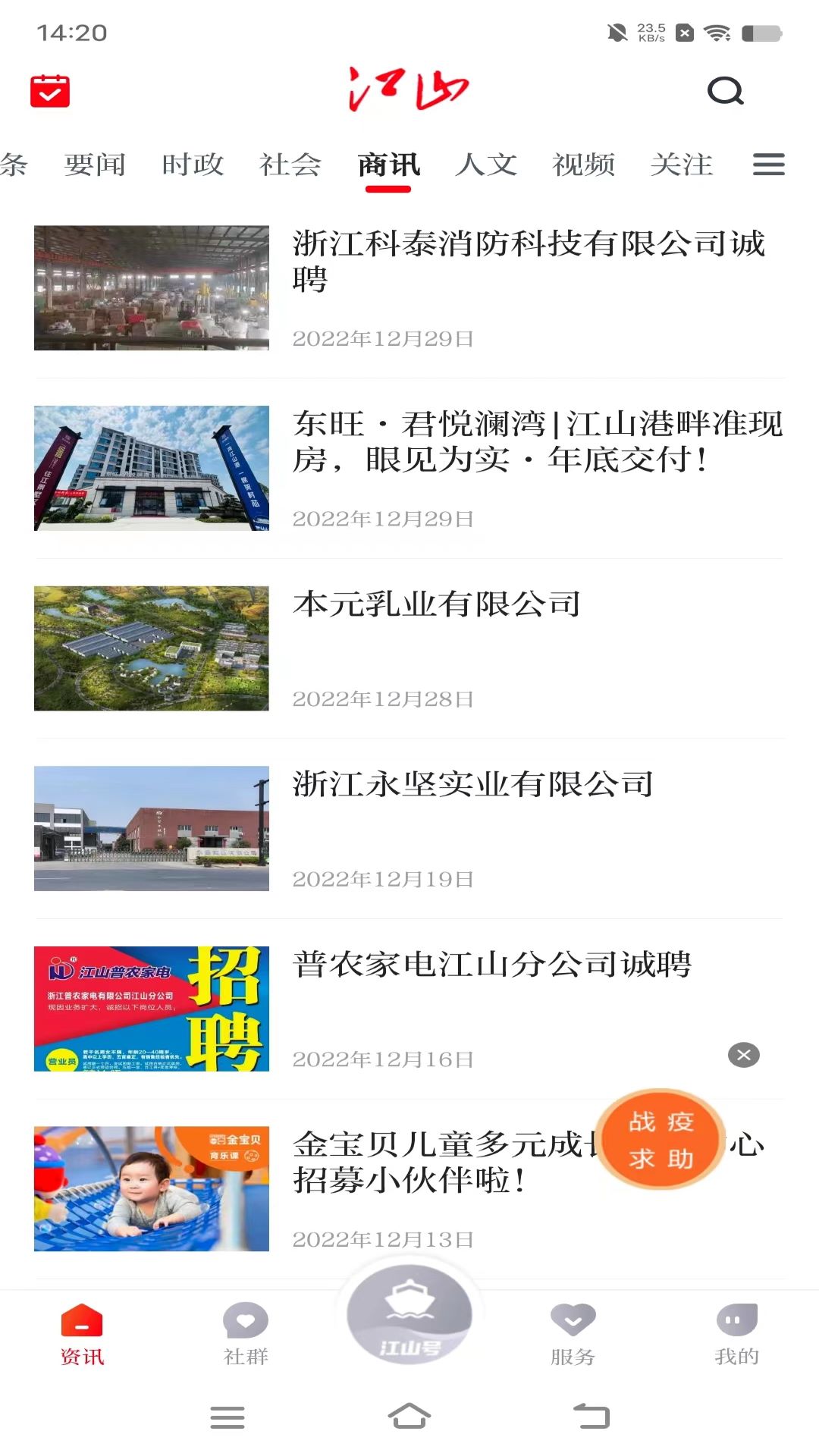Image resolution: width=819 pixels, height=1456 pixels.
Task: Open the 浙江科泰消防科技有限公司诚聘 article
Action: coord(528,261)
